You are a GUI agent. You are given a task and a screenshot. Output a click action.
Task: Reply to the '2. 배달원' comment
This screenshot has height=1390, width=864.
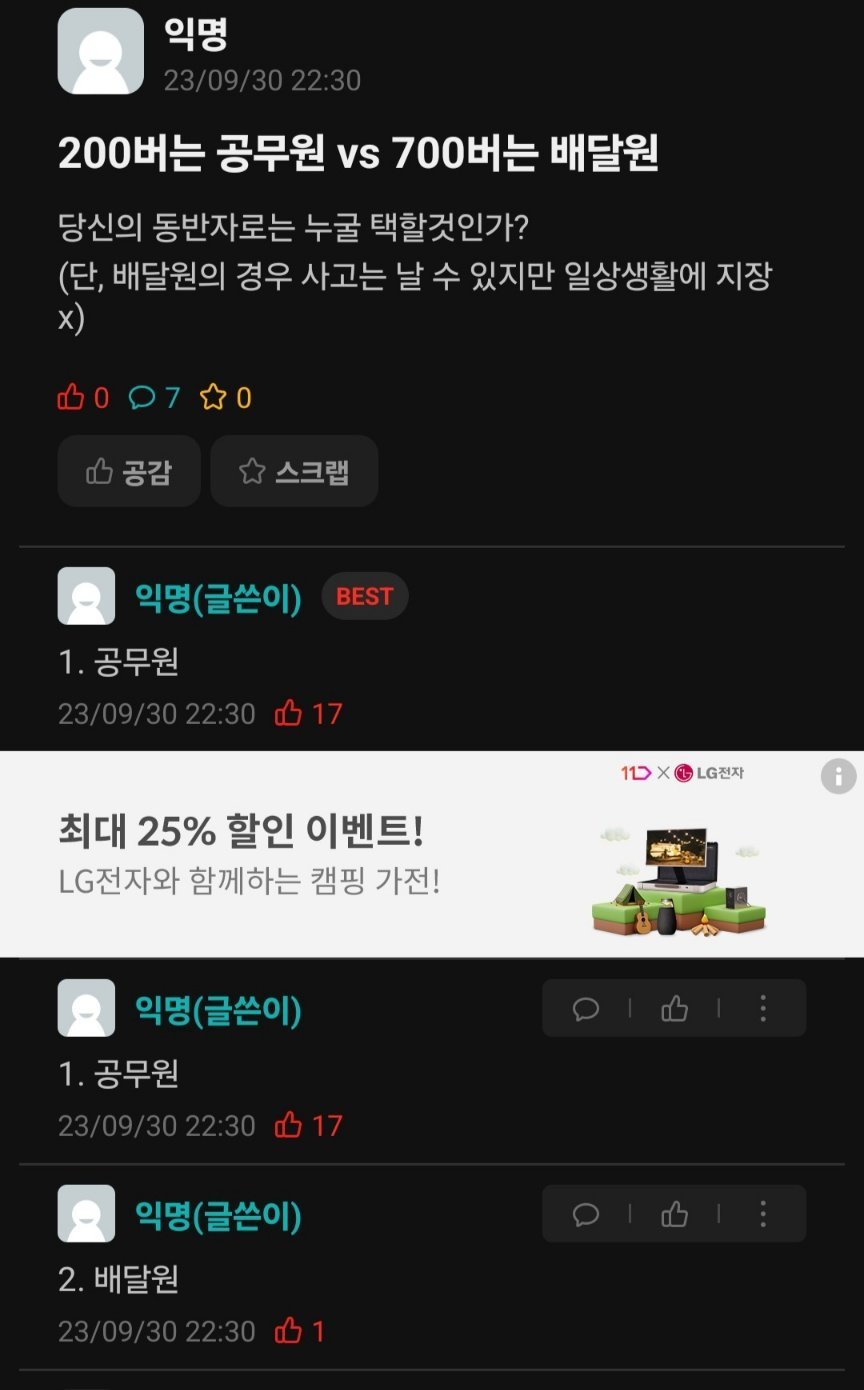[x=586, y=1214]
